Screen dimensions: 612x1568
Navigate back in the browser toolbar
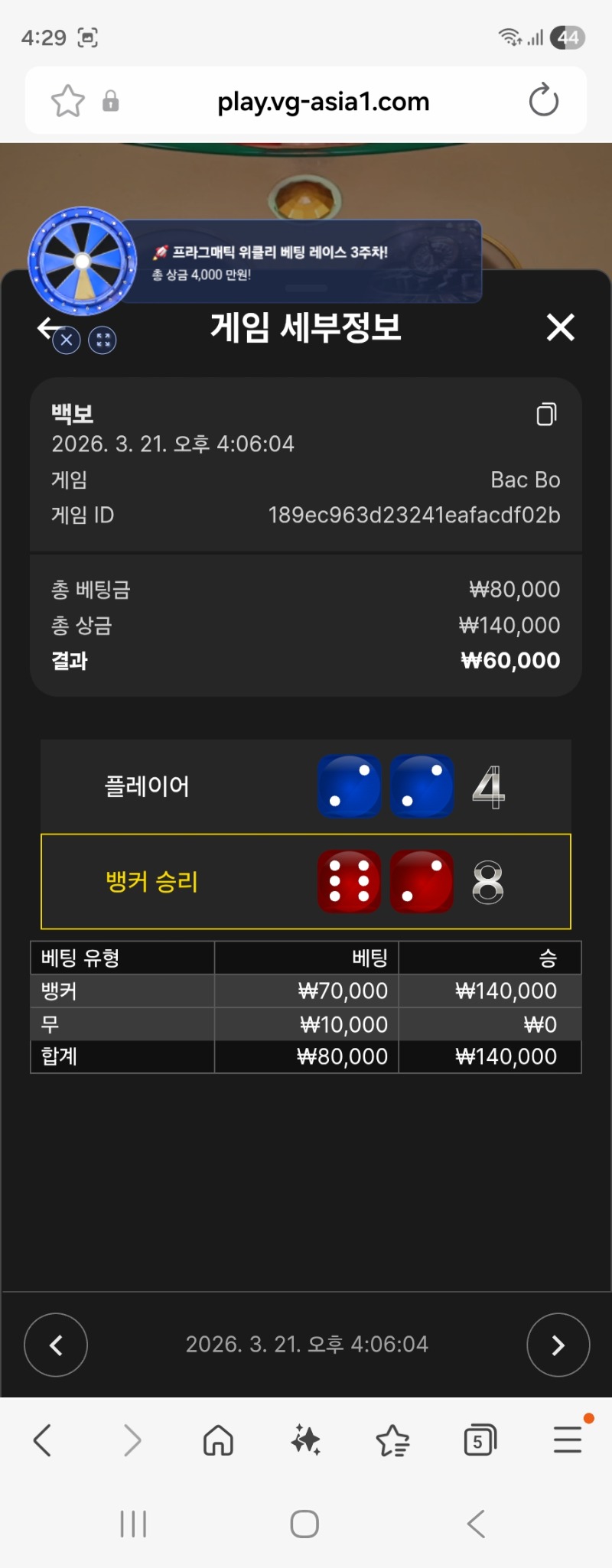43,1441
